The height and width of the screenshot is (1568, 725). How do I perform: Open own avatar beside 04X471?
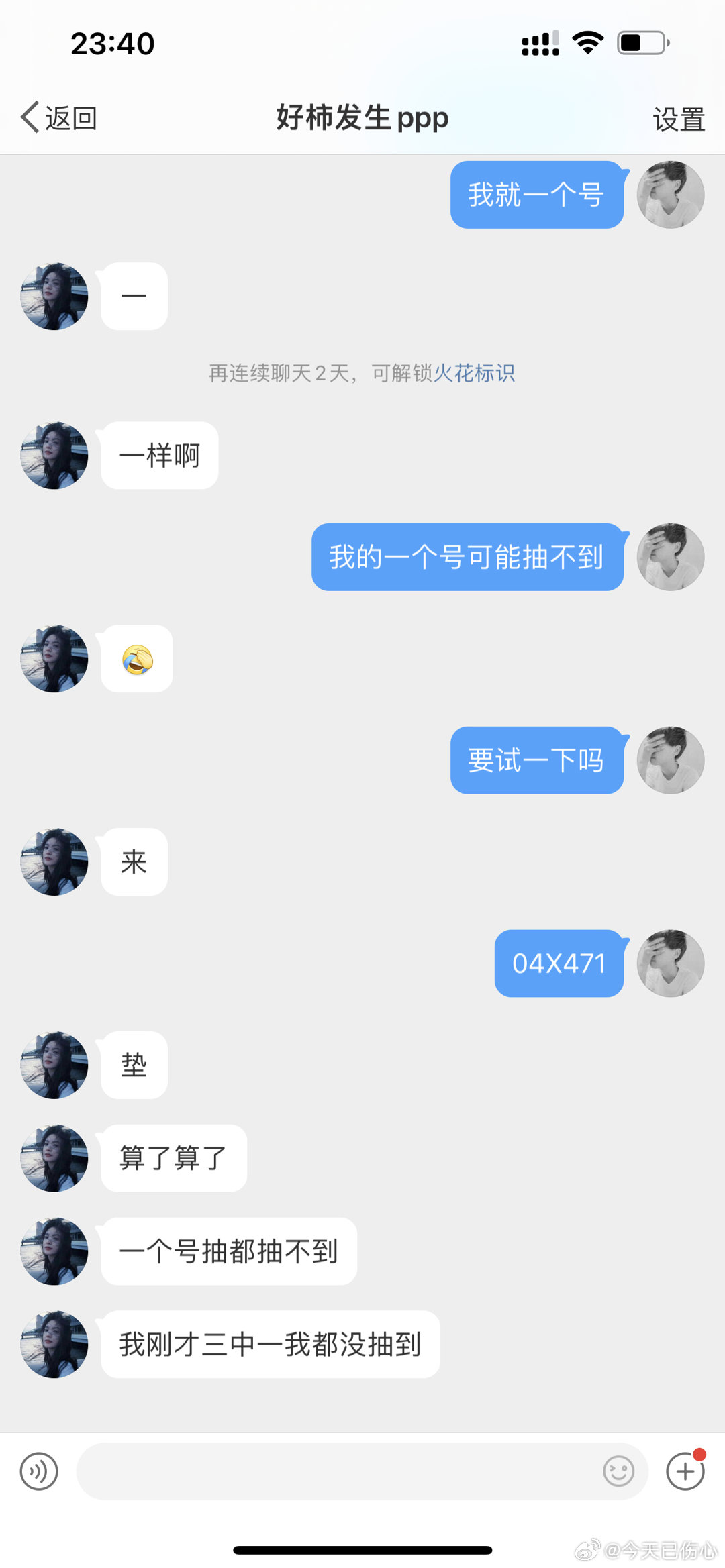[x=670, y=963]
